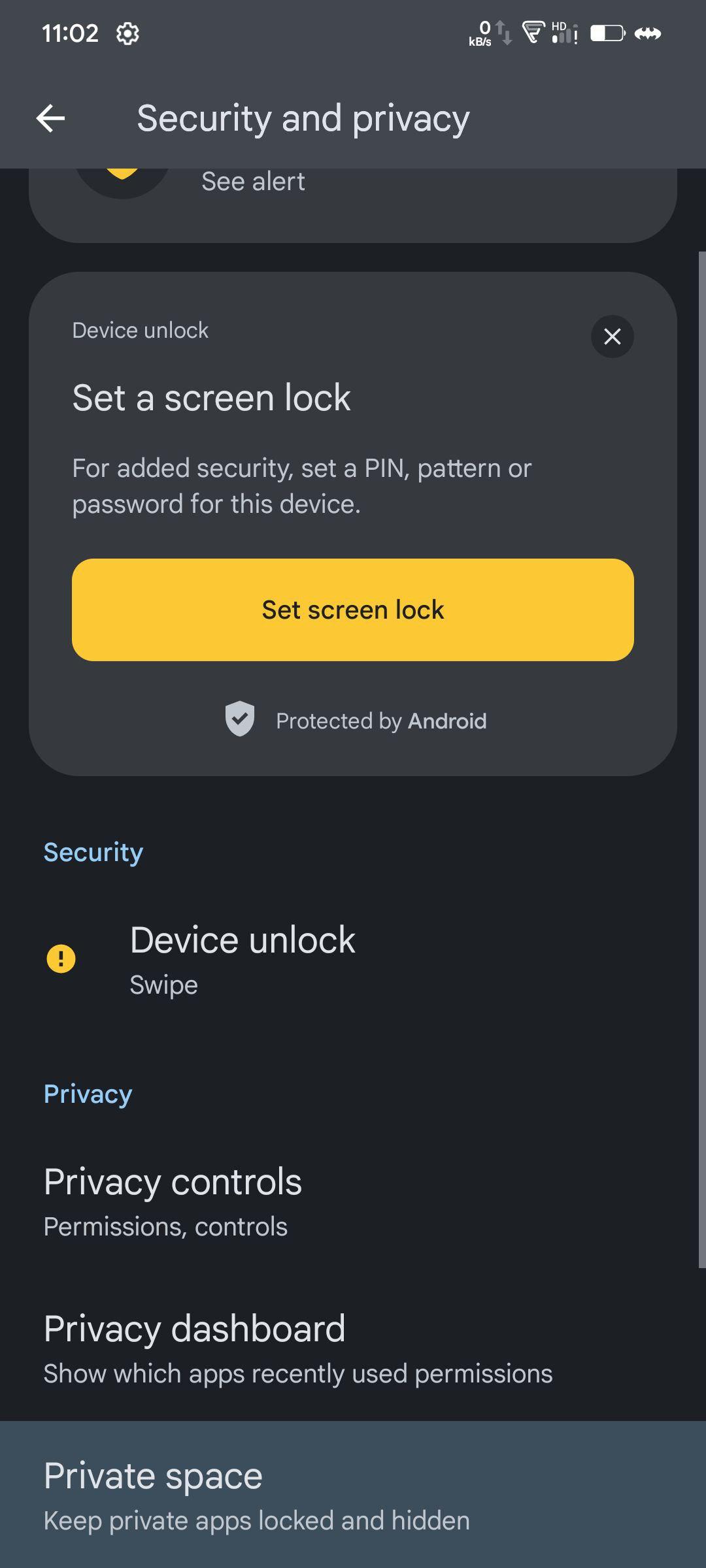Viewport: 706px width, 1568px height.
Task: Go back from Security and privacy
Action: pyautogui.click(x=51, y=118)
